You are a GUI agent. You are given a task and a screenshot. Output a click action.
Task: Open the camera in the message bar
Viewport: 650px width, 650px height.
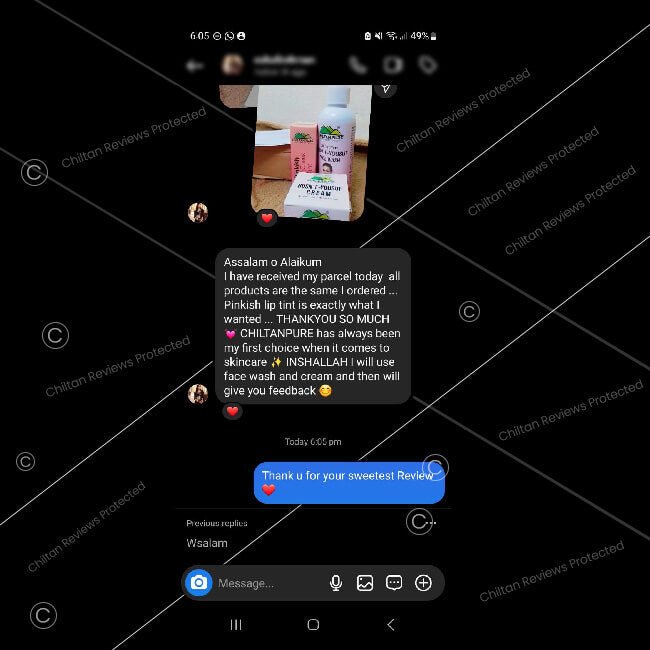click(x=199, y=583)
